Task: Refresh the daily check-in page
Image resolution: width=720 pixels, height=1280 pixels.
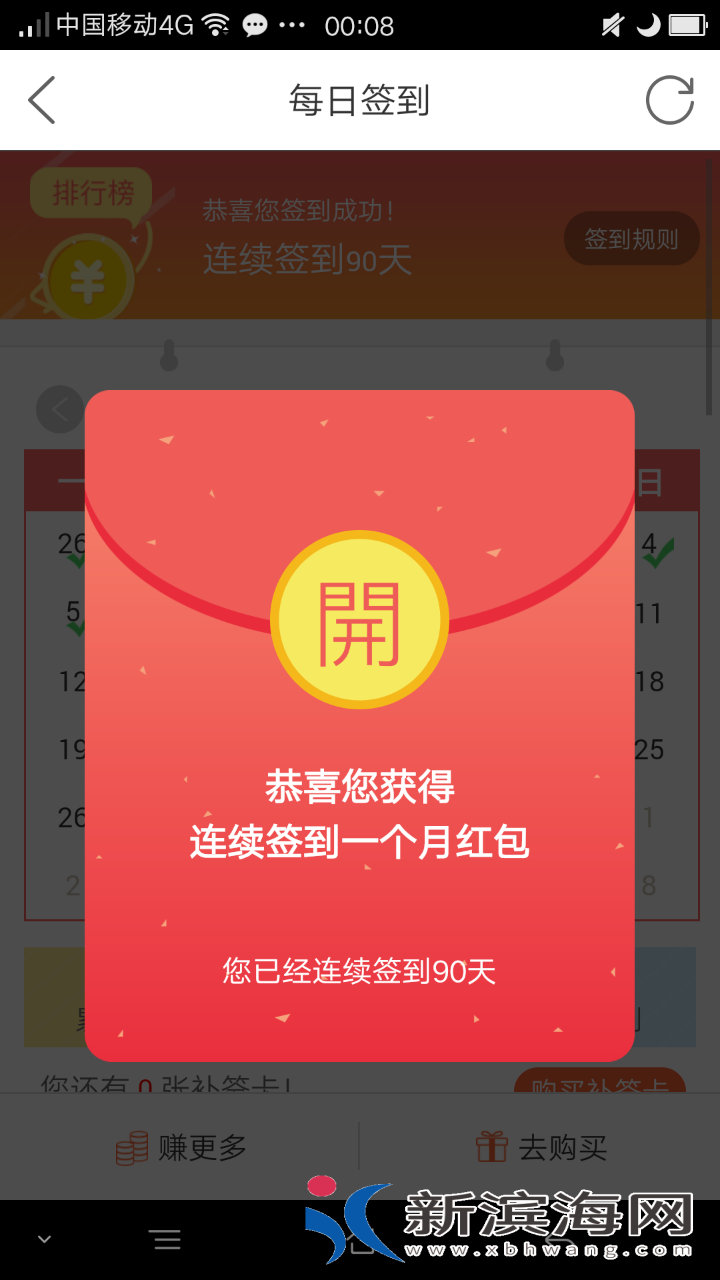Action: point(669,100)
